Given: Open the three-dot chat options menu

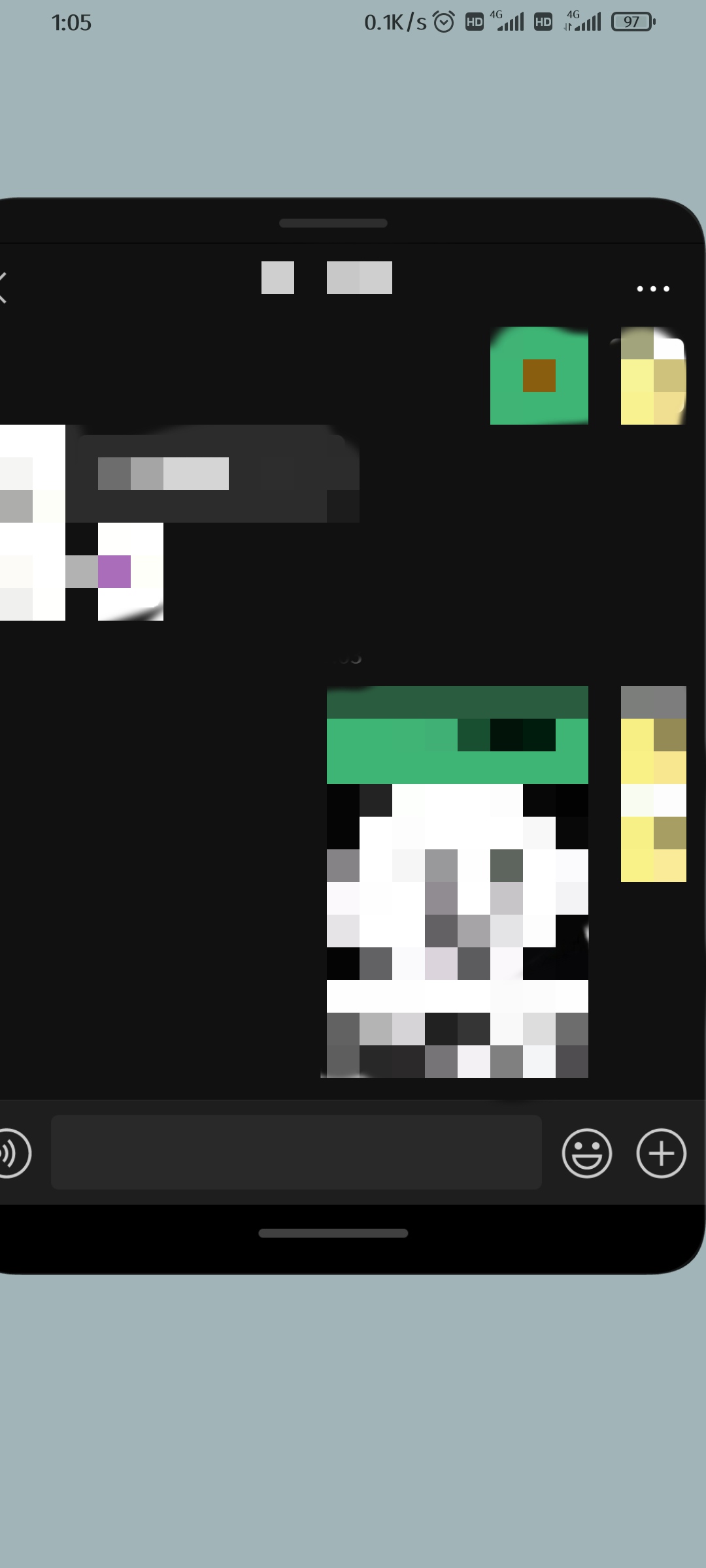Looking at the screenshot, I should [x=653, y=288].
